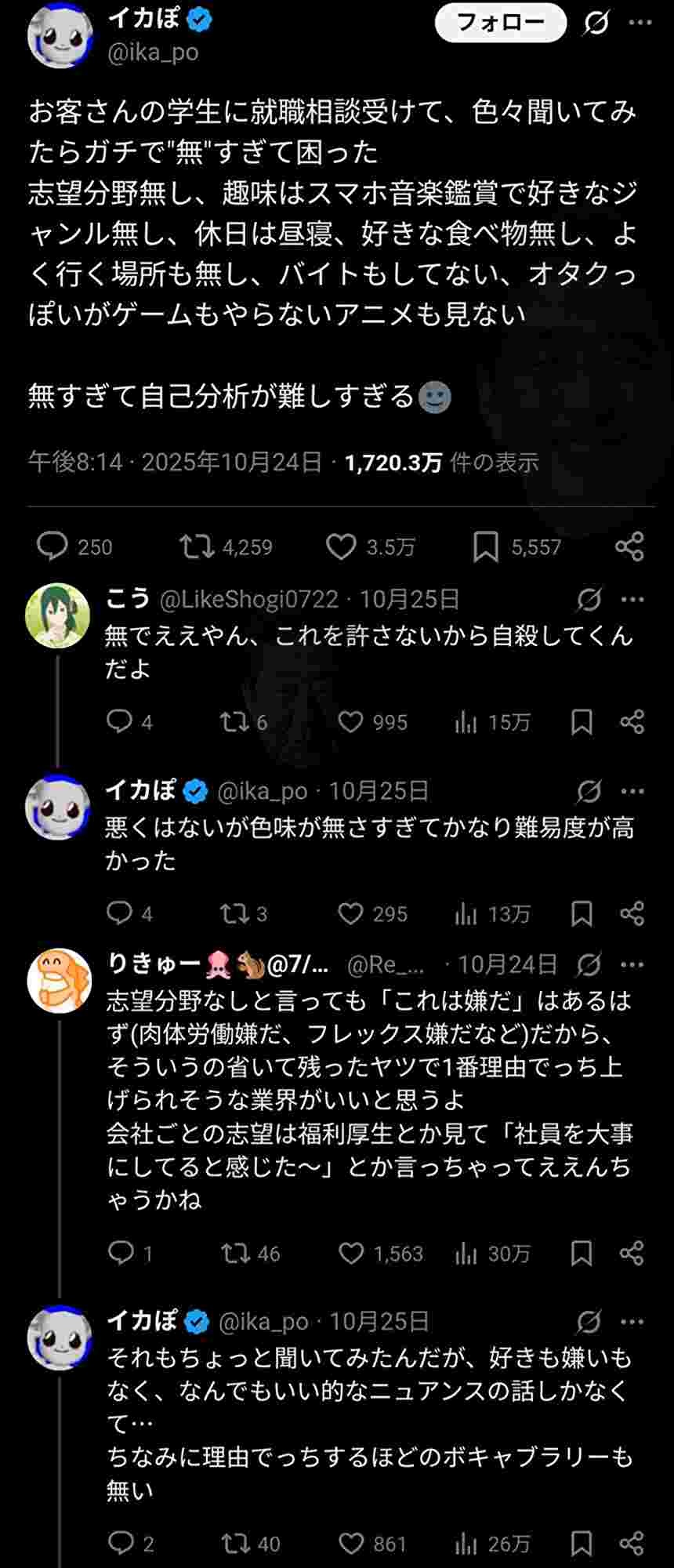
Task: Bookmark こう's reply
Action: [582, 721]
